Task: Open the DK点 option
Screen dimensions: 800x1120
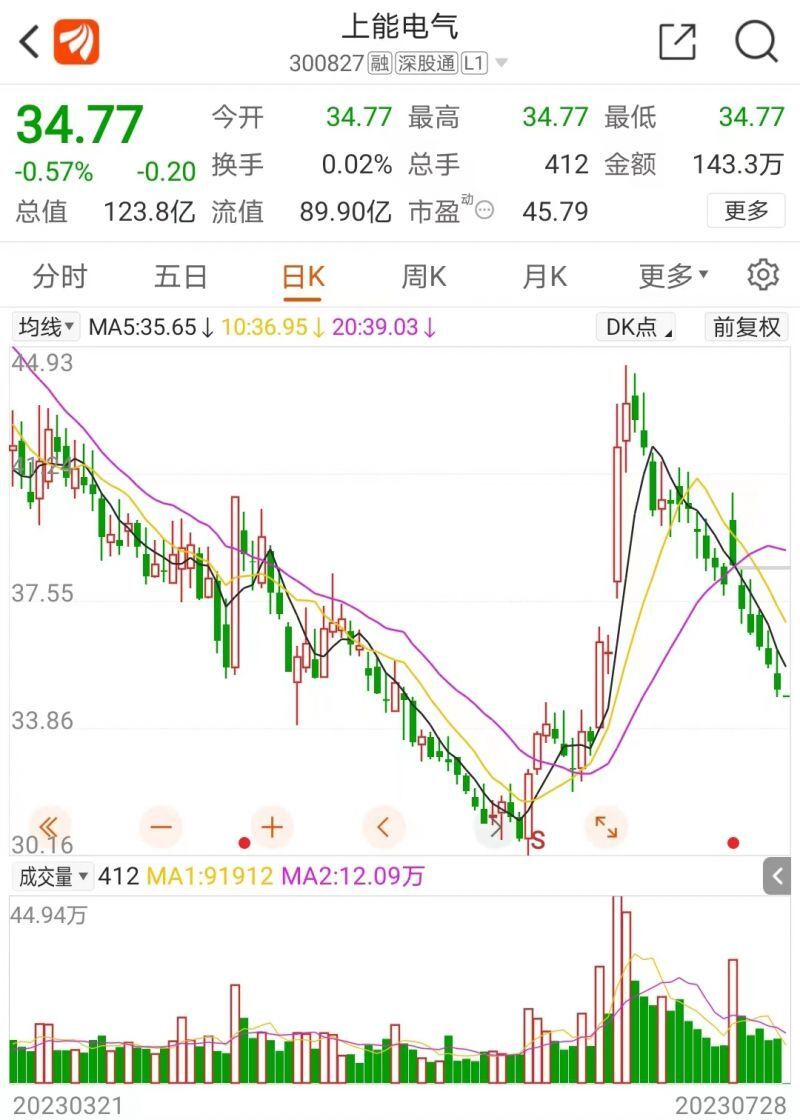Action: [636, 327]
